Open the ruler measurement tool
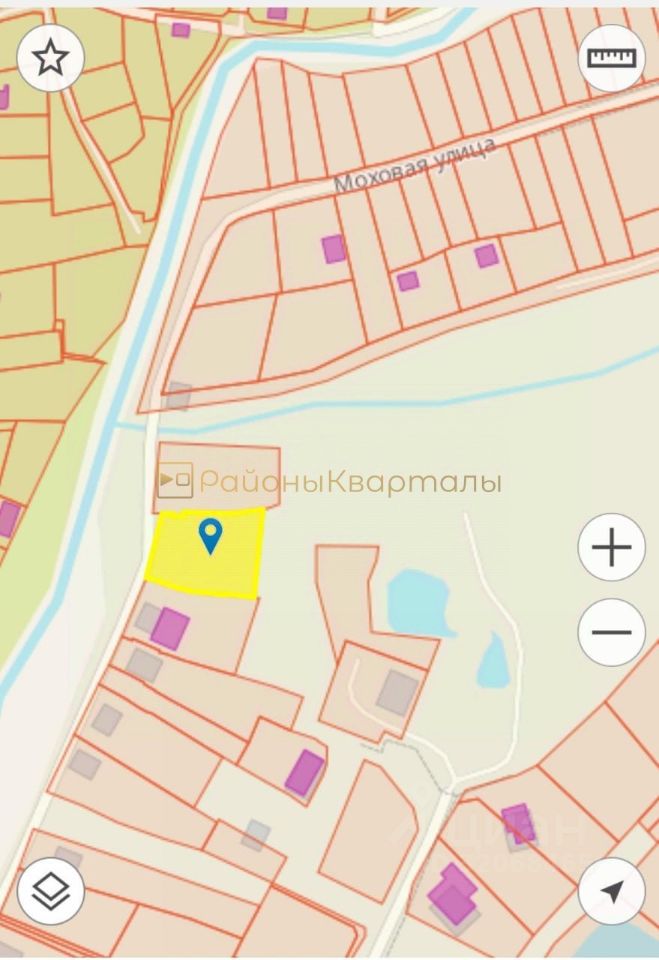The image size is (659, 960). 612,58
